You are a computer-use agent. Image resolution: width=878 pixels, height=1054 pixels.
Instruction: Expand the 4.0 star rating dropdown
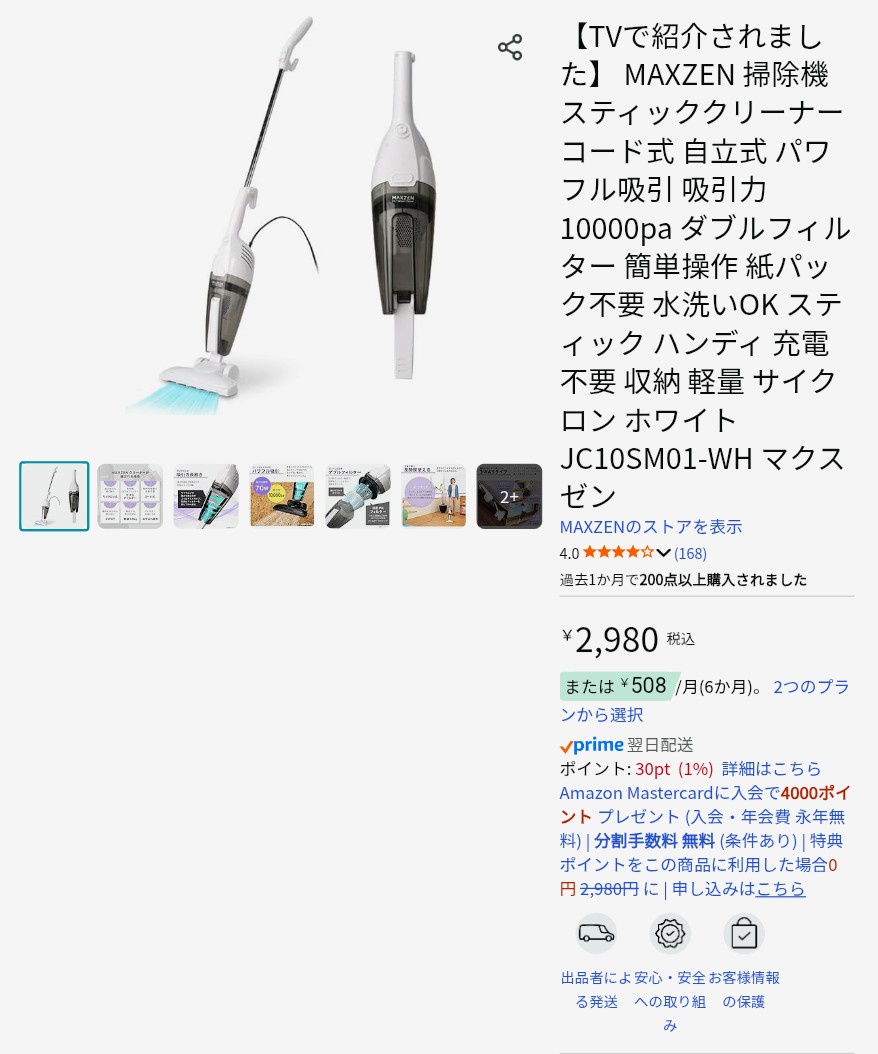point(663,553)
